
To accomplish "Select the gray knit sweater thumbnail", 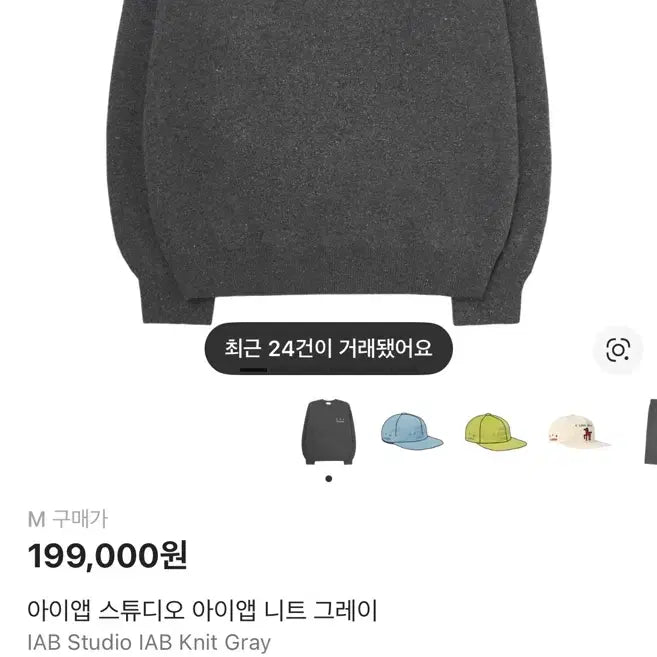I will pos(330,432).
